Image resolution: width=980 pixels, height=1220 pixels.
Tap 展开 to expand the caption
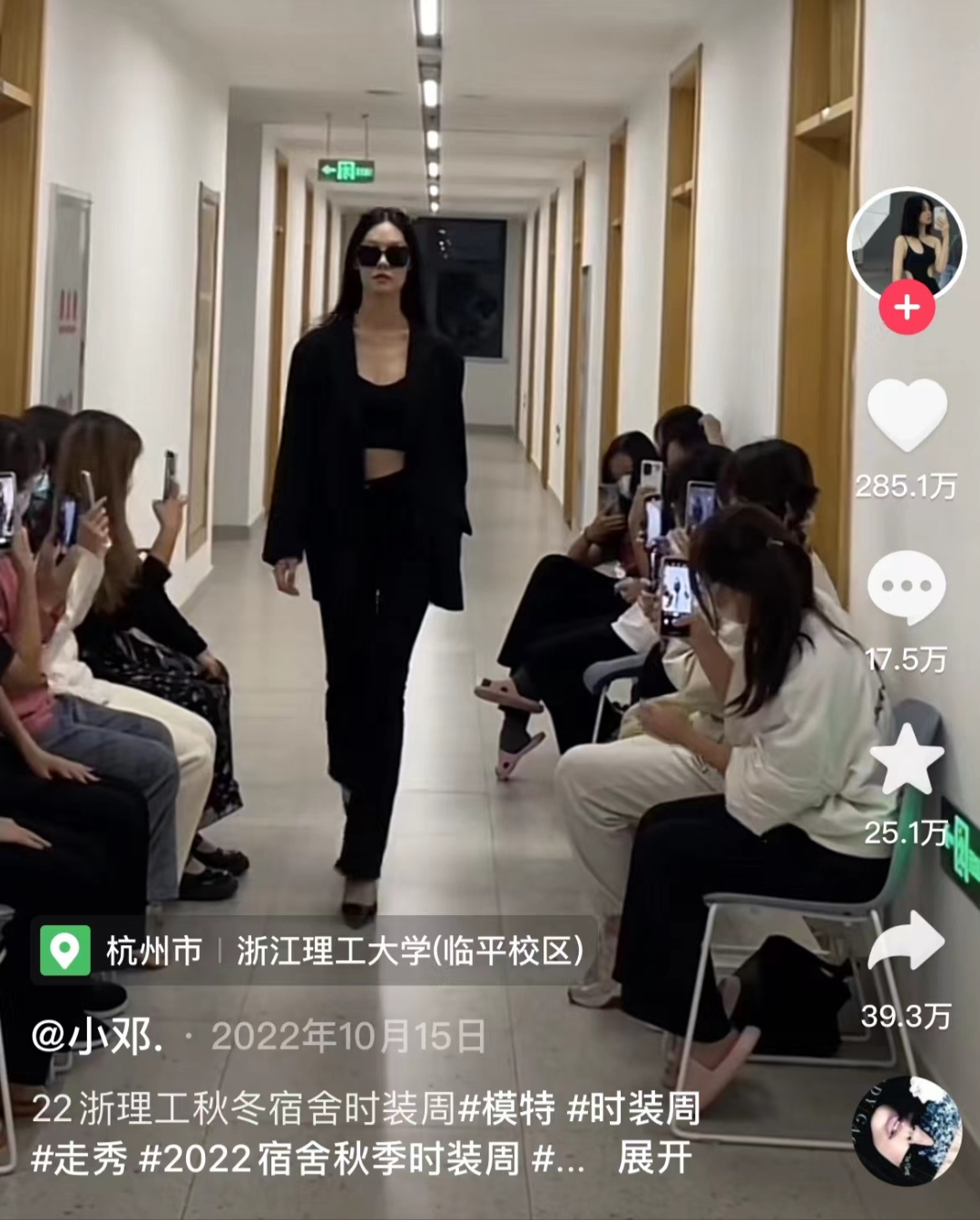point(654,1158)
